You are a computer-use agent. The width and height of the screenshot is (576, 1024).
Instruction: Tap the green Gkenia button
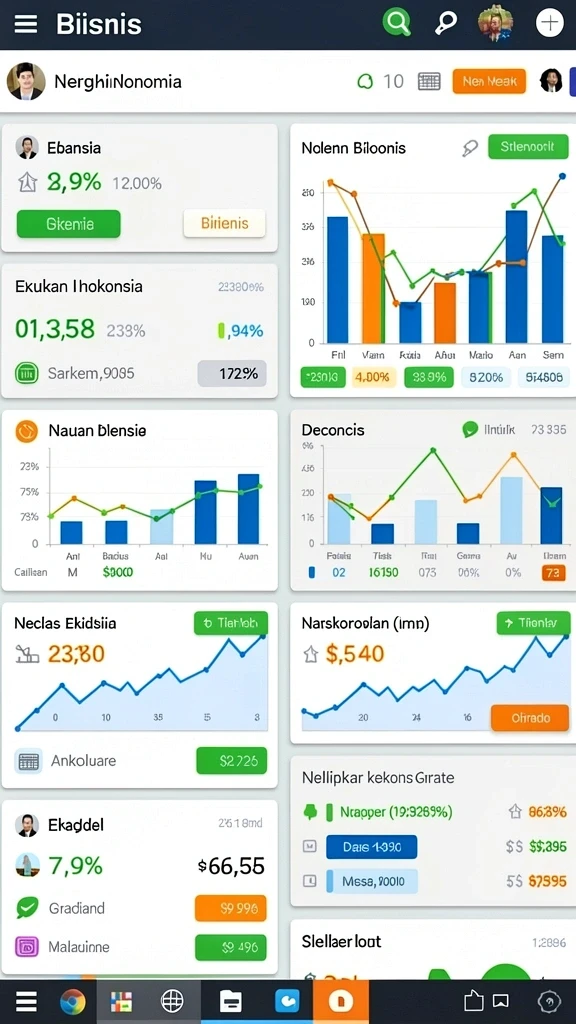69,224
